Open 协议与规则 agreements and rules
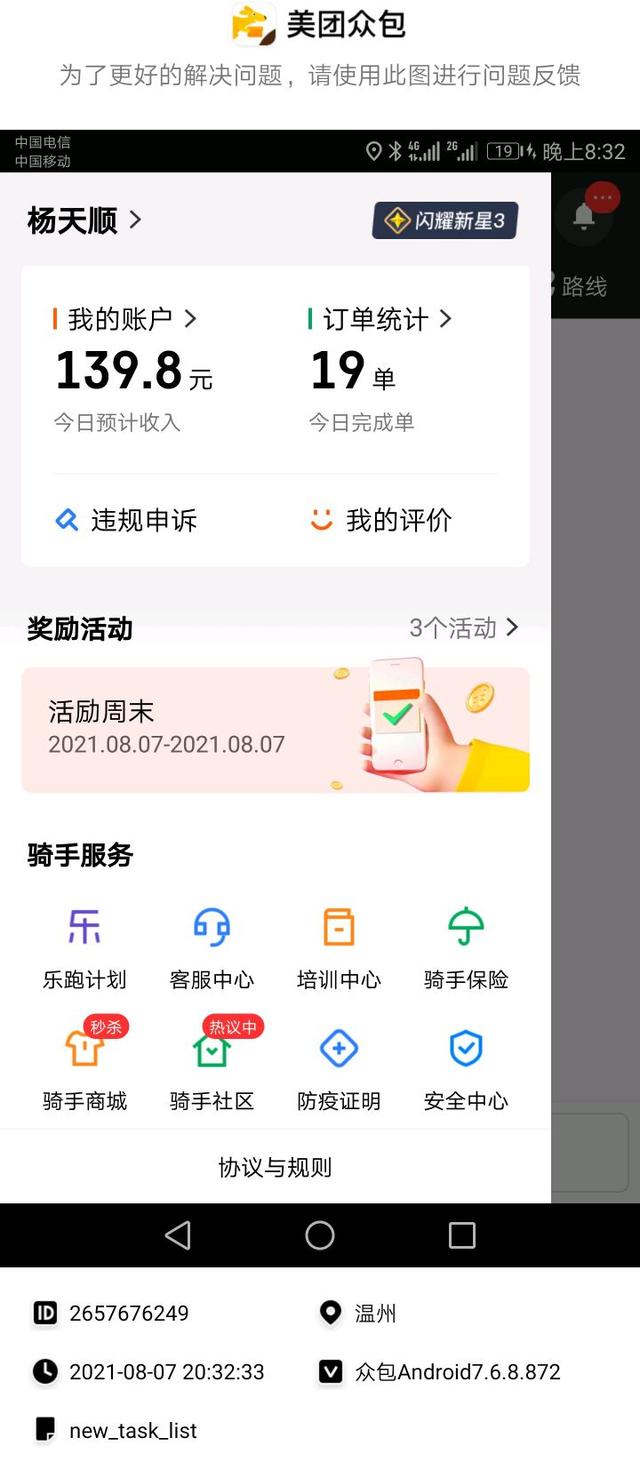The height and width of the screenshot is (1470, 640). pos(275,1167)
